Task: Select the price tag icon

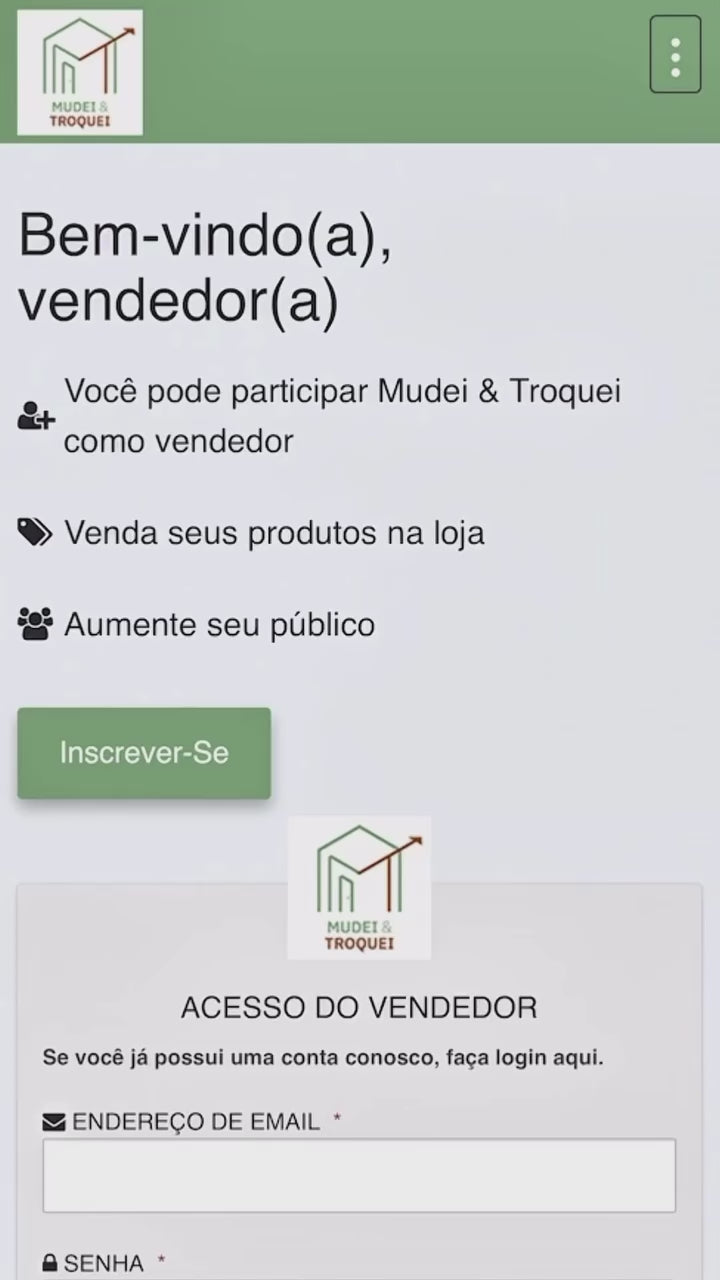Action: coord(35,531)
